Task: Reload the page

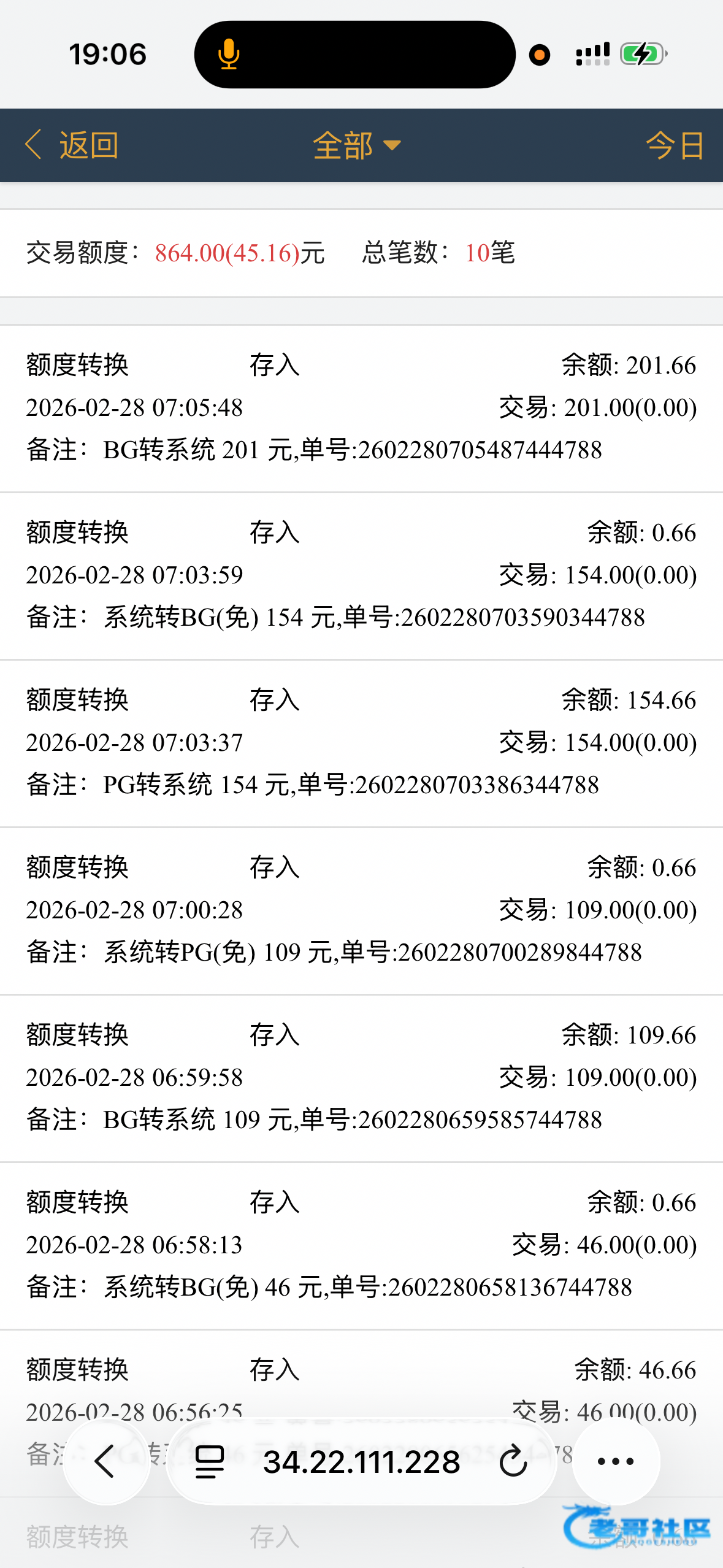Action: tap(513, 1461)
